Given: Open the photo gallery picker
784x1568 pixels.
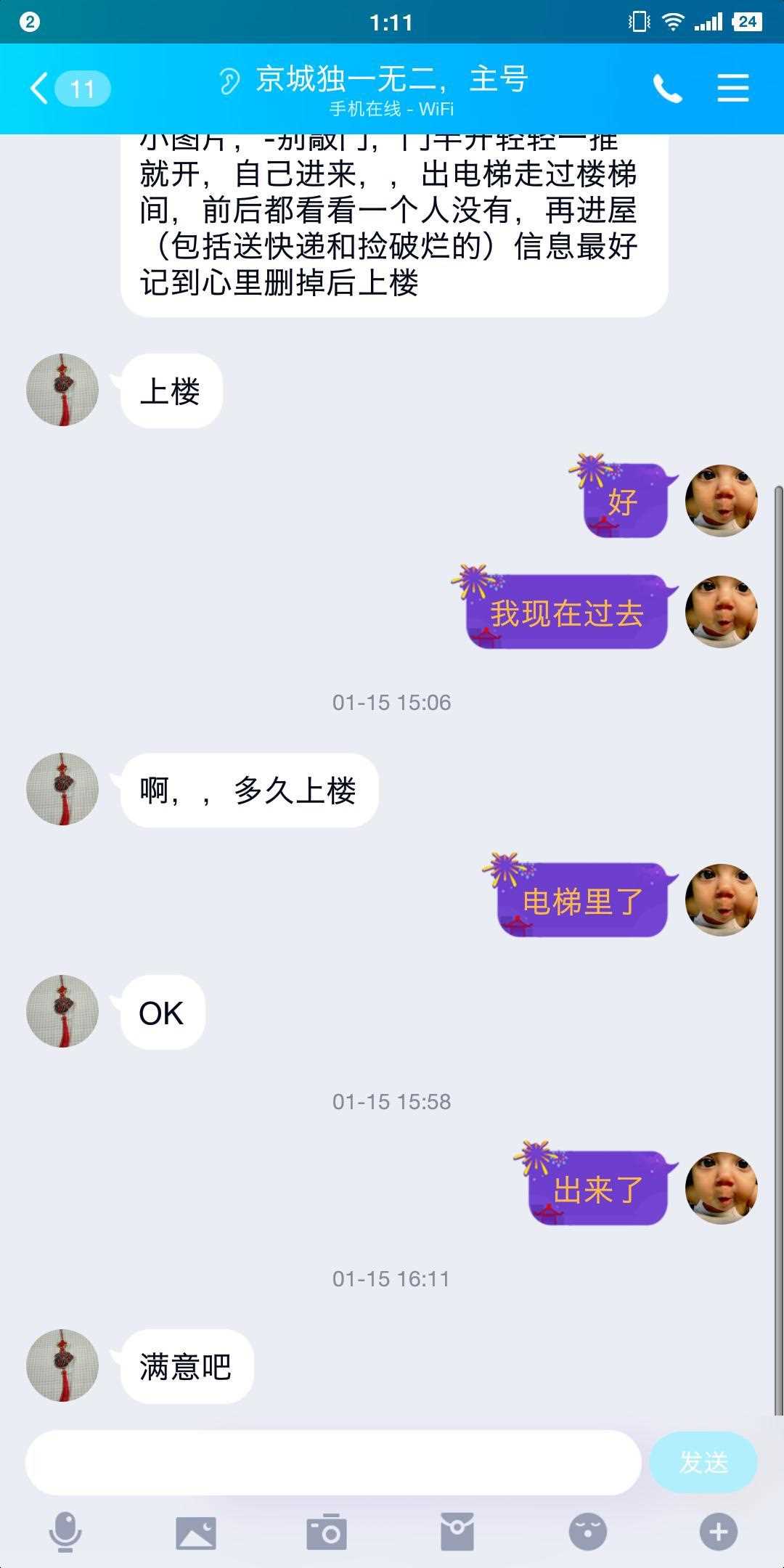Looking at the screenshot, I should pos(196,1532).
